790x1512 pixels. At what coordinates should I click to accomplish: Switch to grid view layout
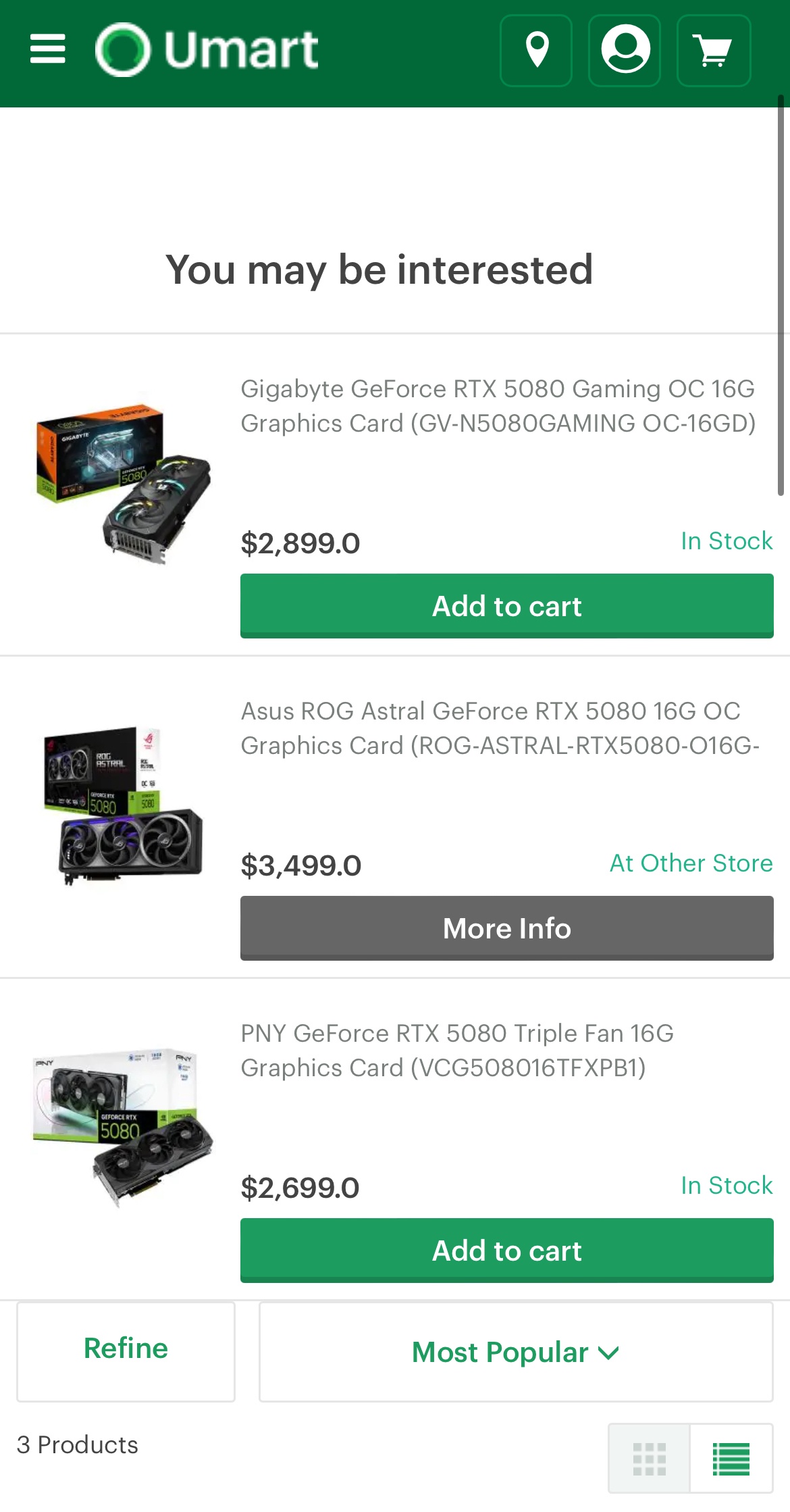point(649,1458)
